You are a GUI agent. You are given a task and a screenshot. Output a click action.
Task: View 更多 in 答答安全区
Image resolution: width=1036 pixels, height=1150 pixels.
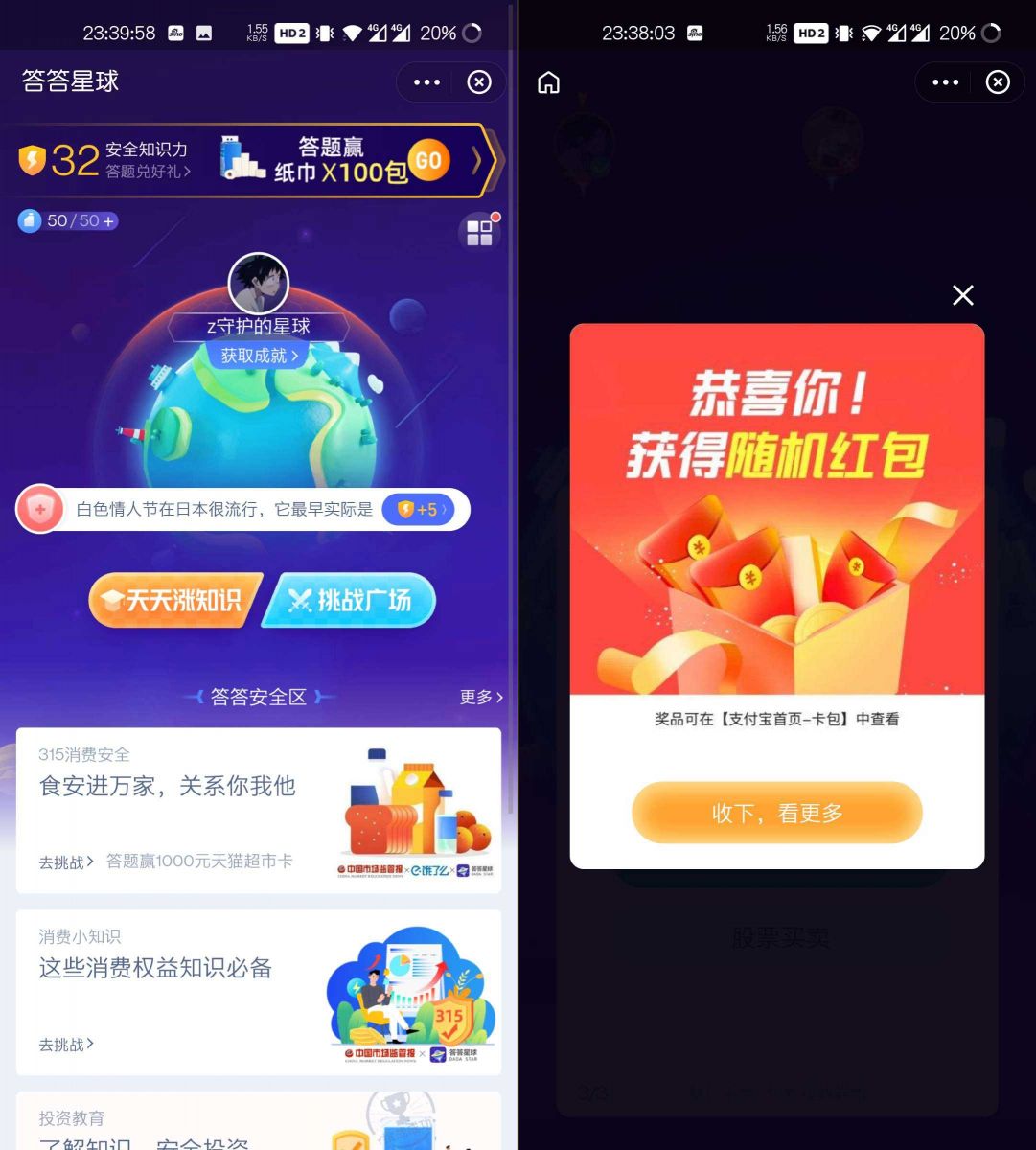481,697
